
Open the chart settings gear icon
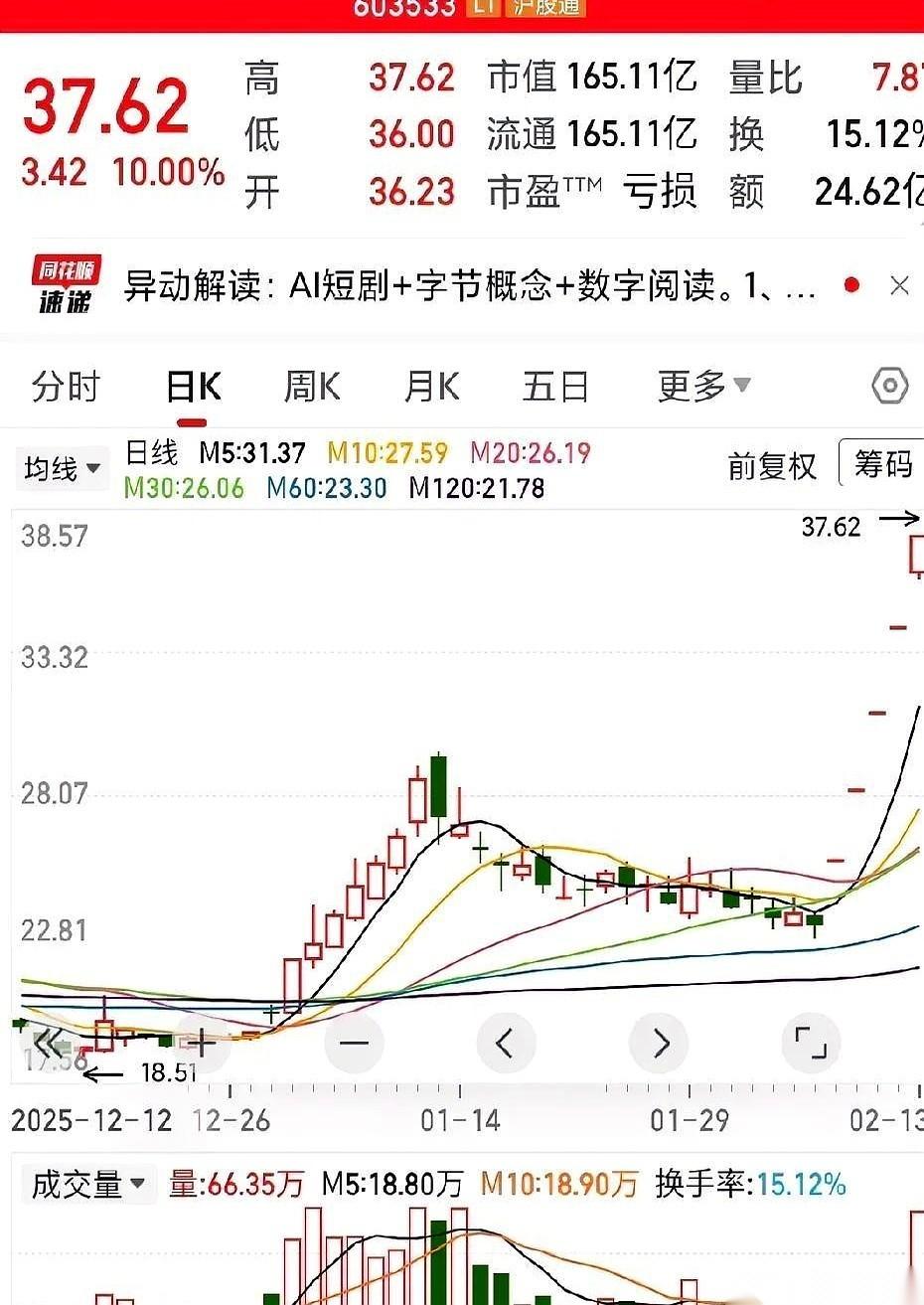point(890,385)
